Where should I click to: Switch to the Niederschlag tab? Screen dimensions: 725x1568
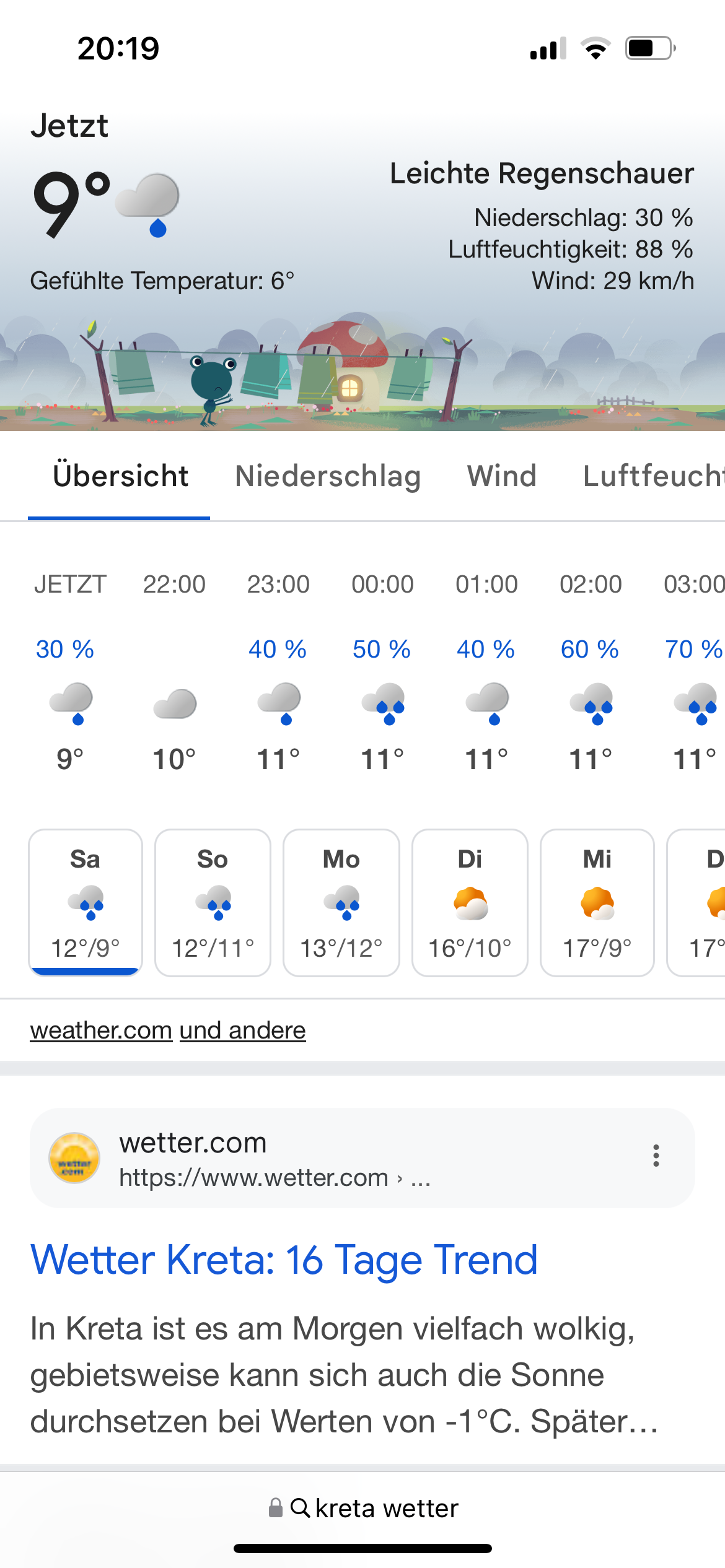[x=328, y=476]
